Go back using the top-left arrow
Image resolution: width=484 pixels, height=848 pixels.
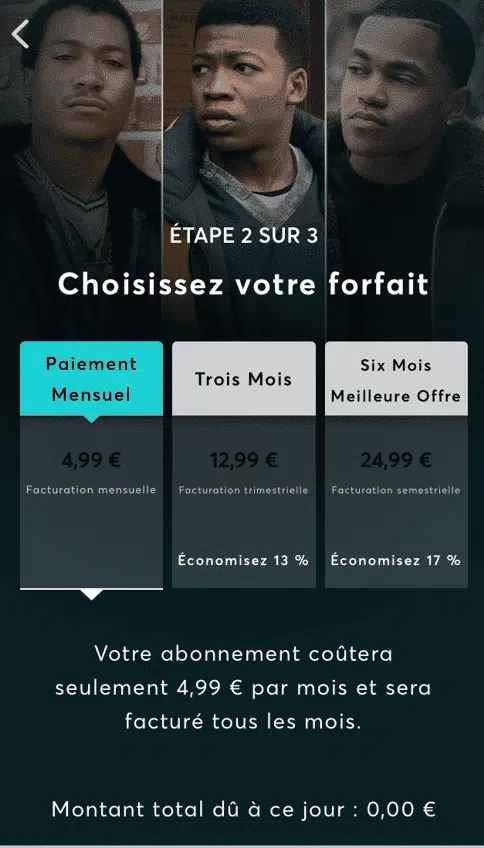[x=20, y=34]
